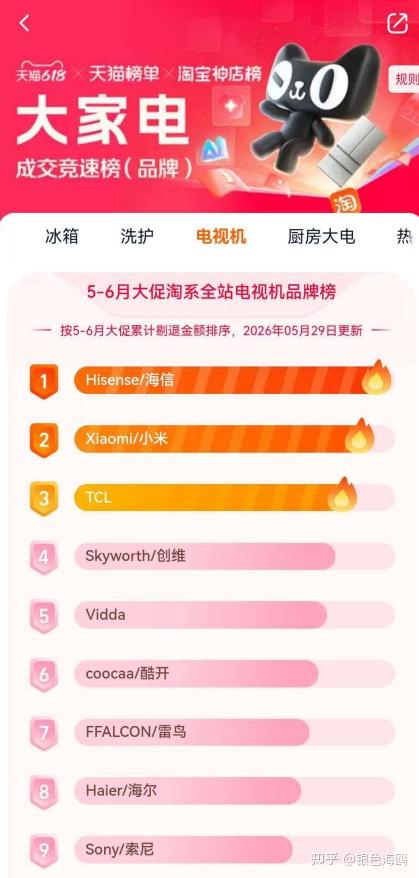Open the Sony/索尼 ranking row
The width and height of the screenshot is (419, 878).
pos(212,850)
